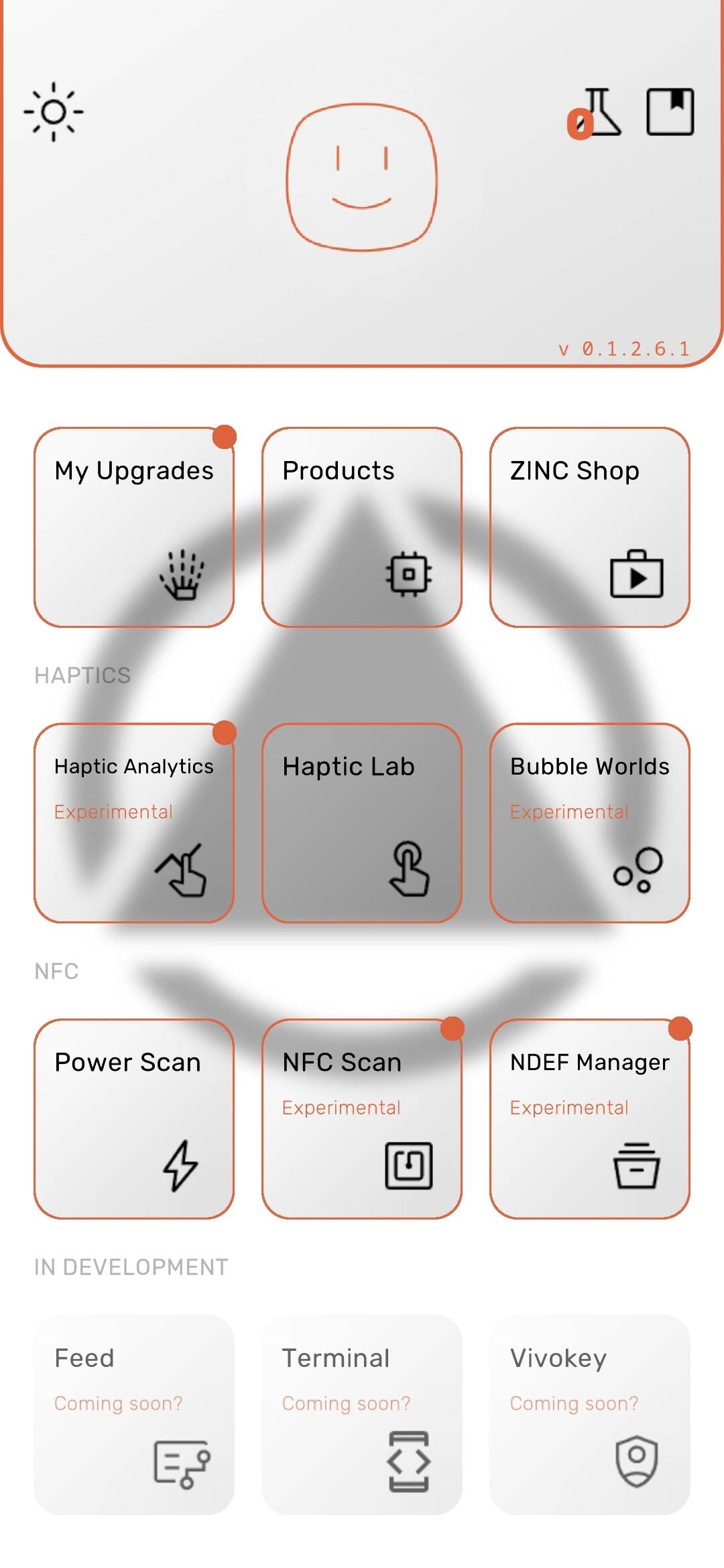Open My Upgrades card
This screenshot has width=724, height=1568.
coord(134,527)
